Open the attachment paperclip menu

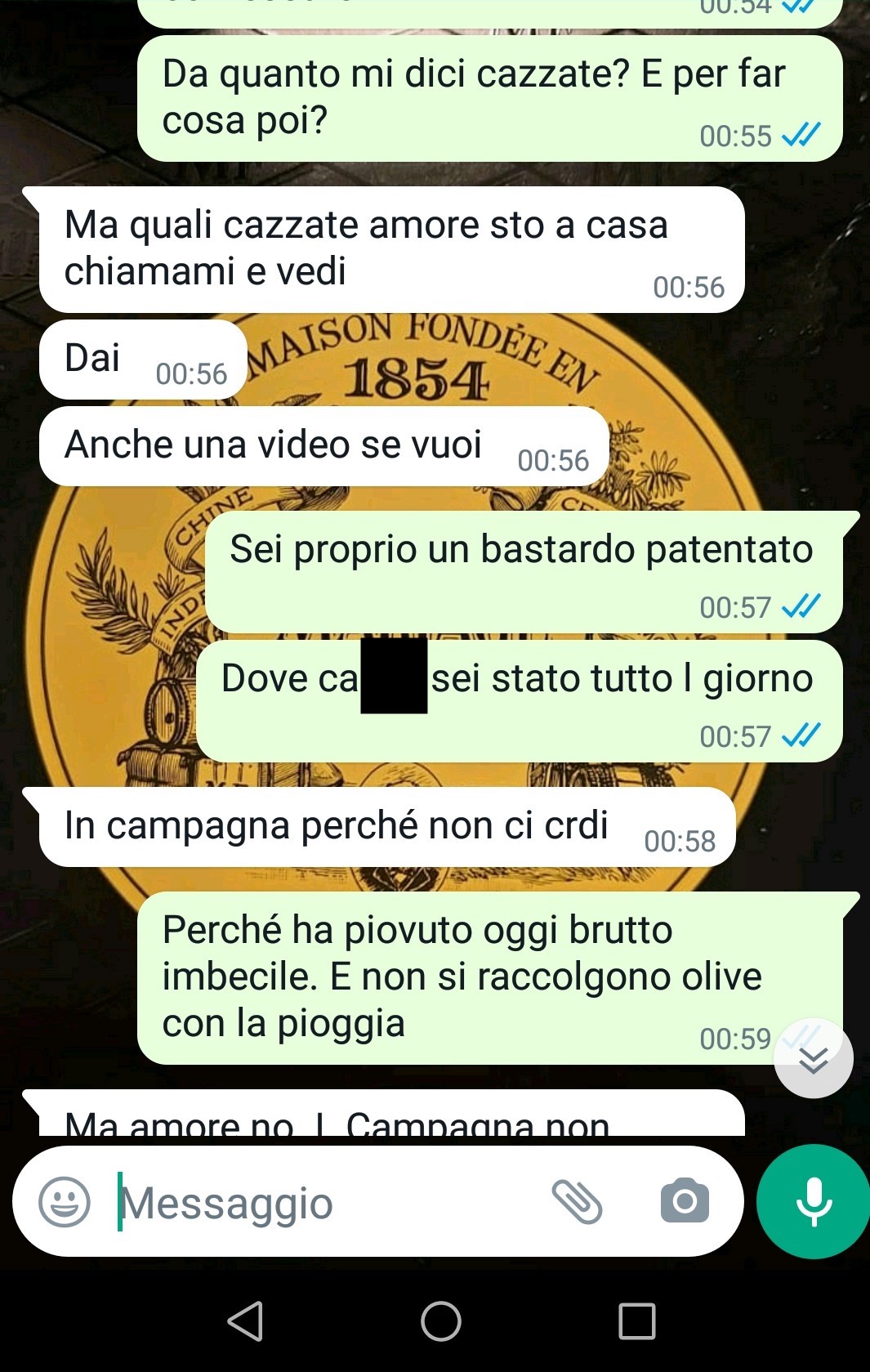(578, 1202)
